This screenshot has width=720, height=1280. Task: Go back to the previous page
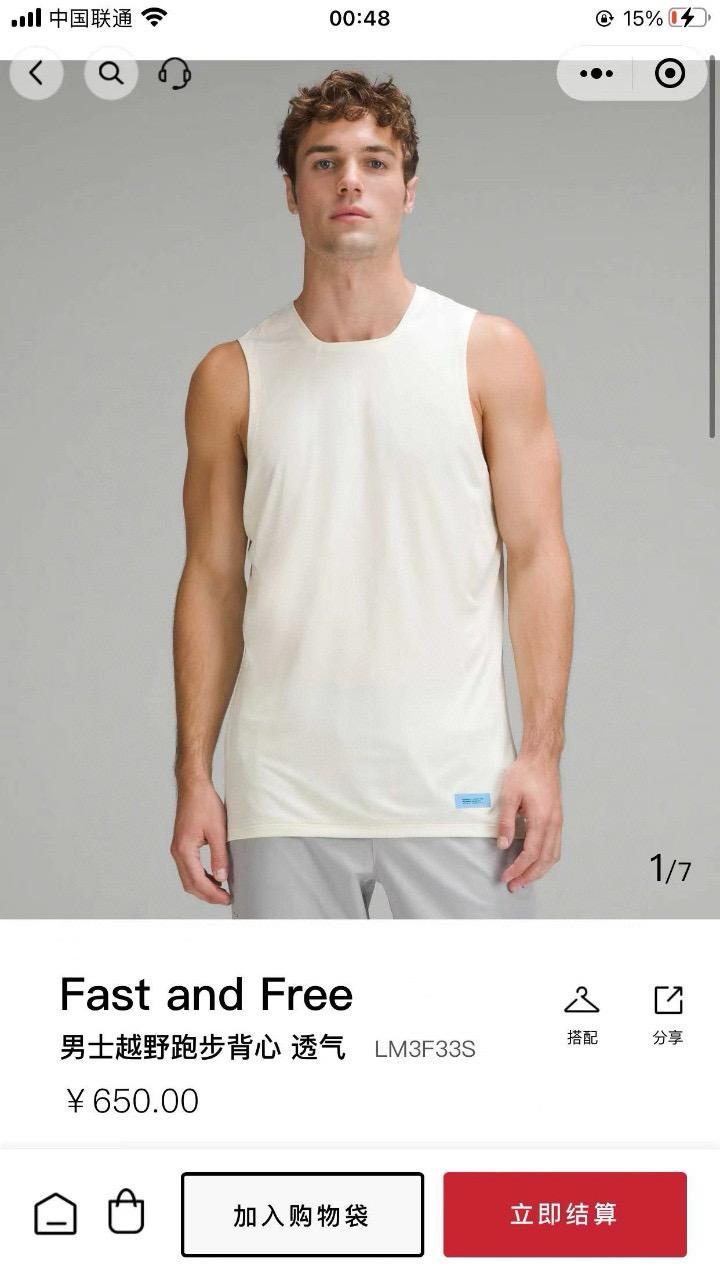pyautogui.click(x=37, y=74)
